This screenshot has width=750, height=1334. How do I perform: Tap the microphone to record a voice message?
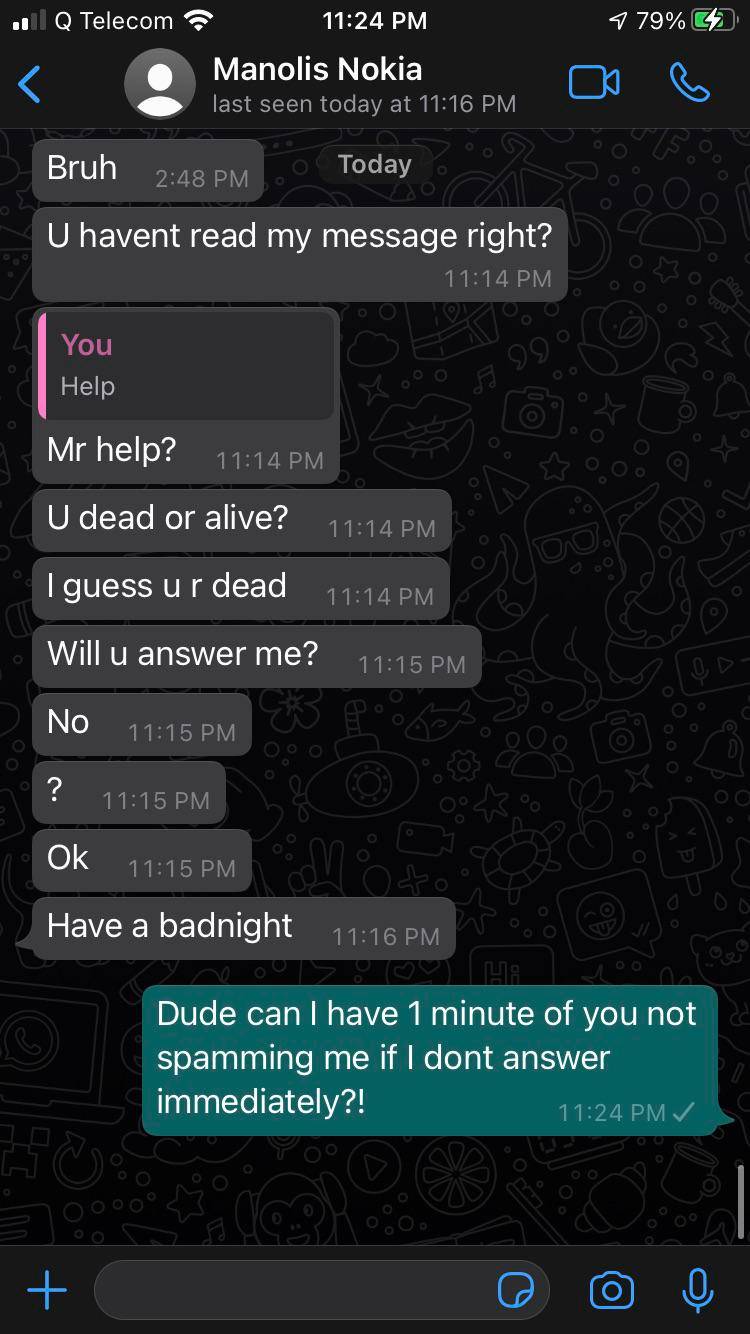[x=697, y=1290]
